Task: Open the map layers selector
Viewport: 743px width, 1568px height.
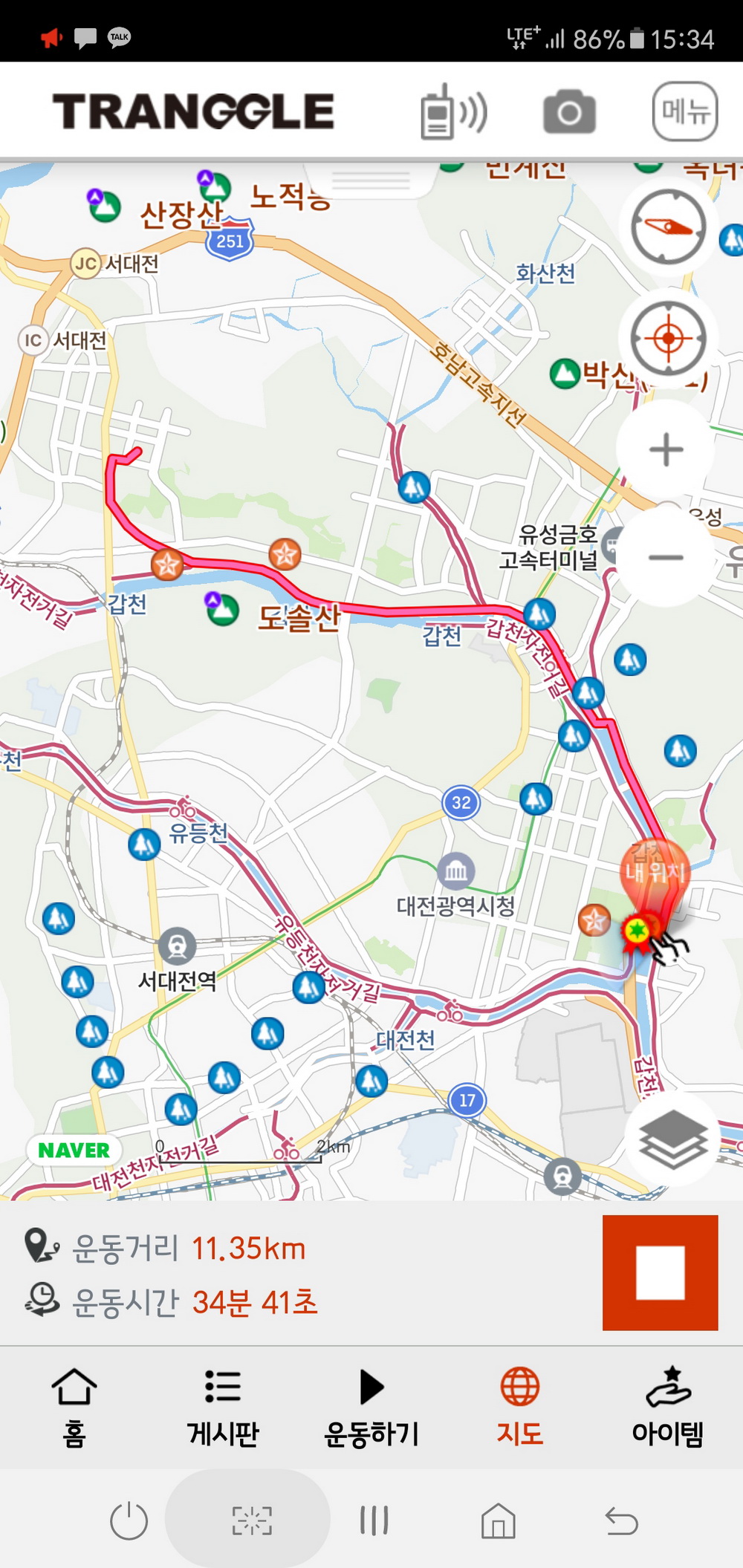Action: (672, 1139)
